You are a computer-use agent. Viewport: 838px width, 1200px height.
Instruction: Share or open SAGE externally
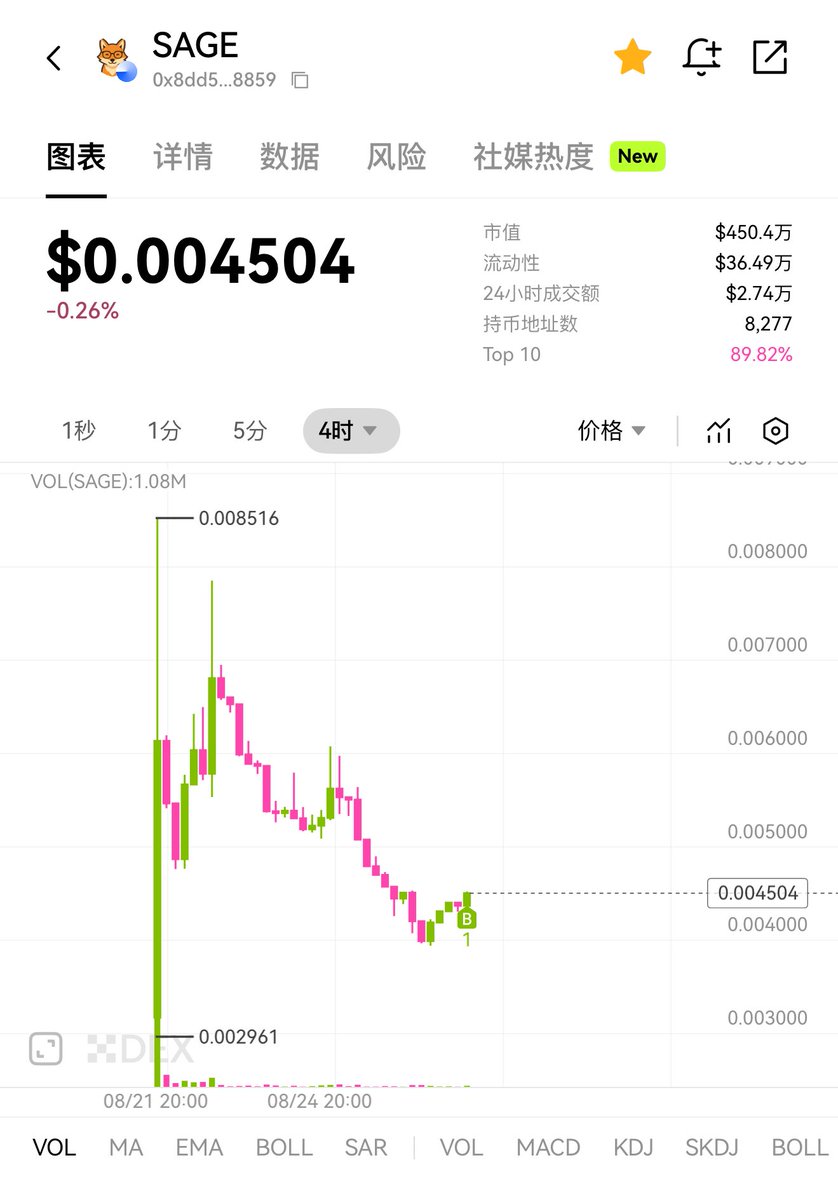coord(769,58)
